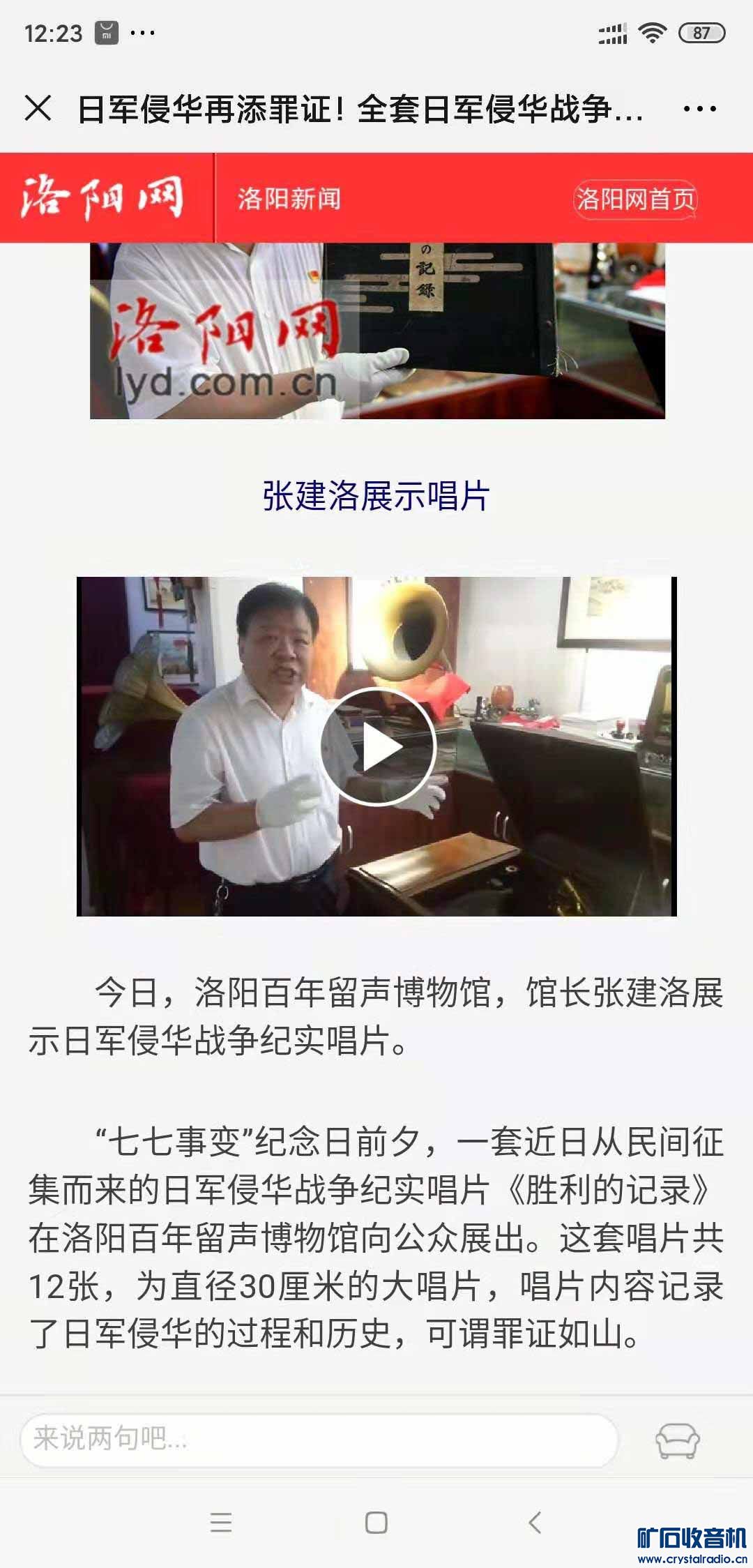Go to the system home screen
This screenshot has height=1568, width=753.
(376, 1522)
